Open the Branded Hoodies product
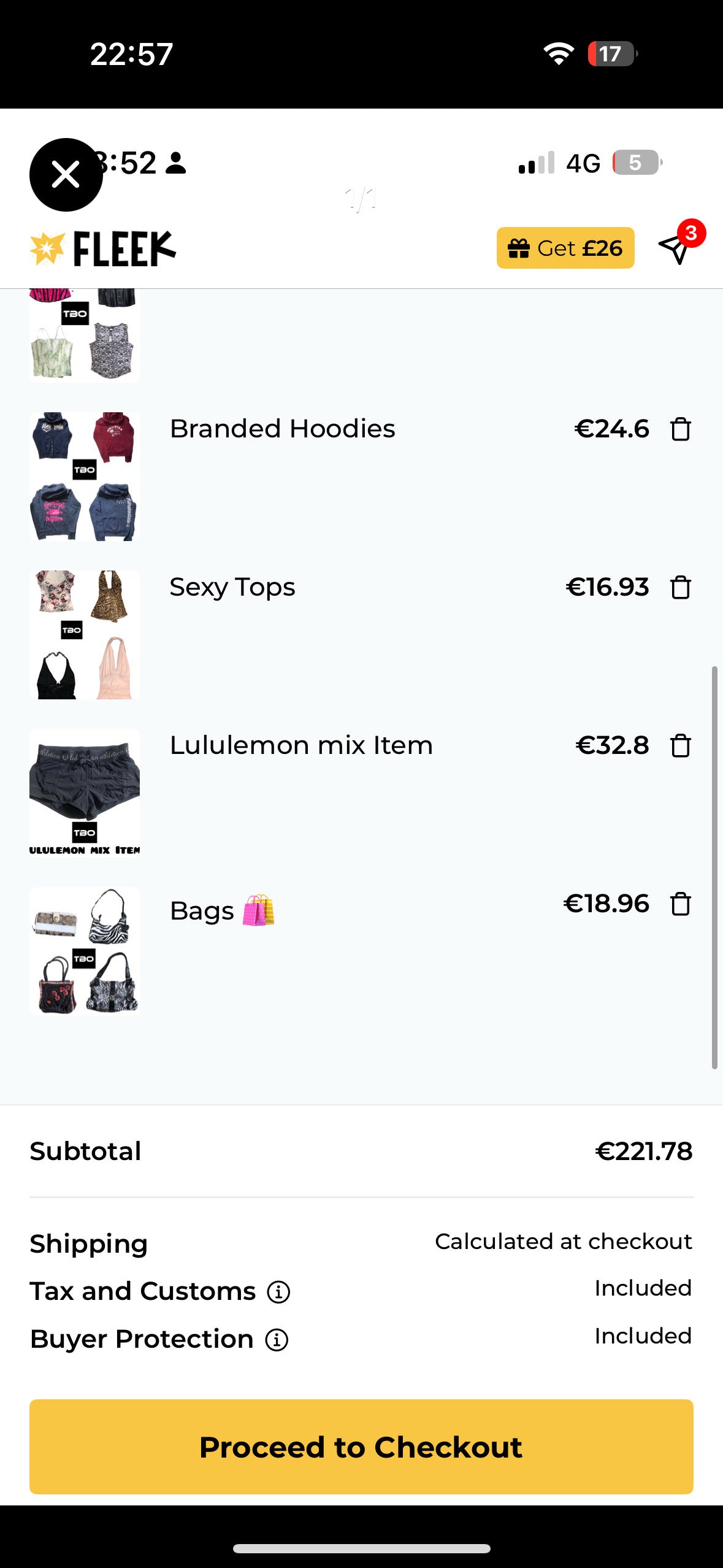The width and height of the screenshot is (723, 1568). point(282,429)
